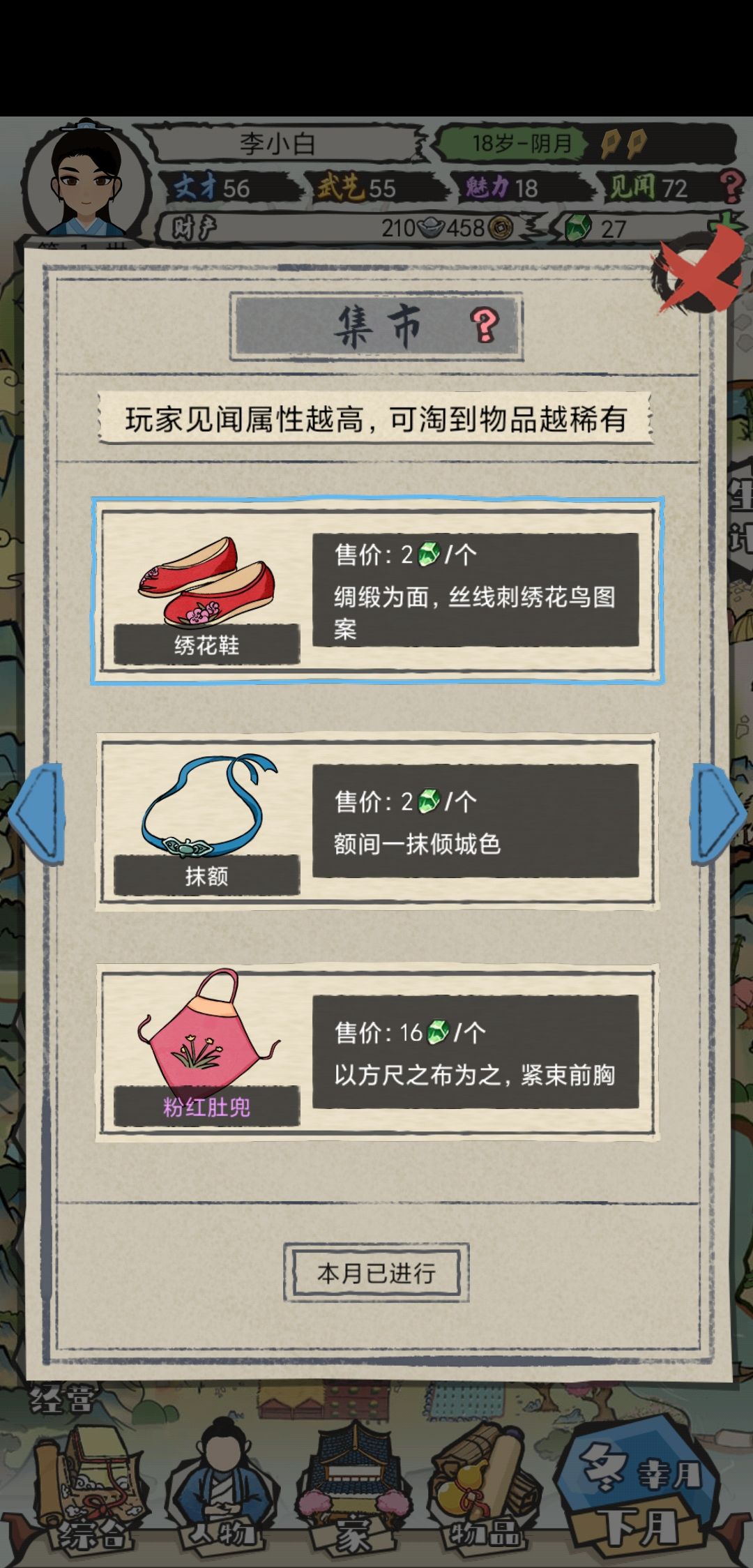
Task: Open the 综合 overview scroll icon
Action: pyautogui.click(x=91, y=1486)
